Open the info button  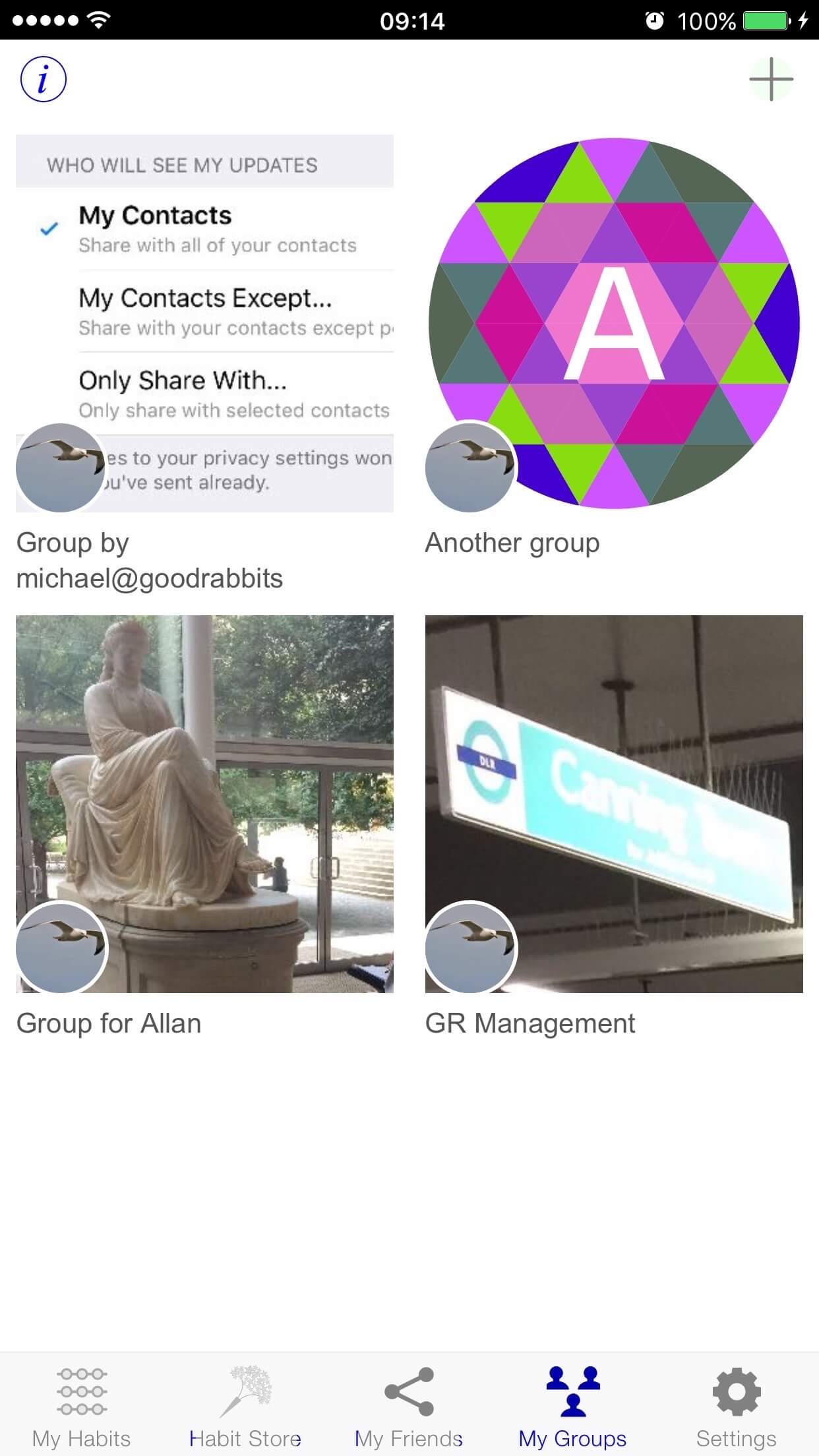(x=44, y=80)
